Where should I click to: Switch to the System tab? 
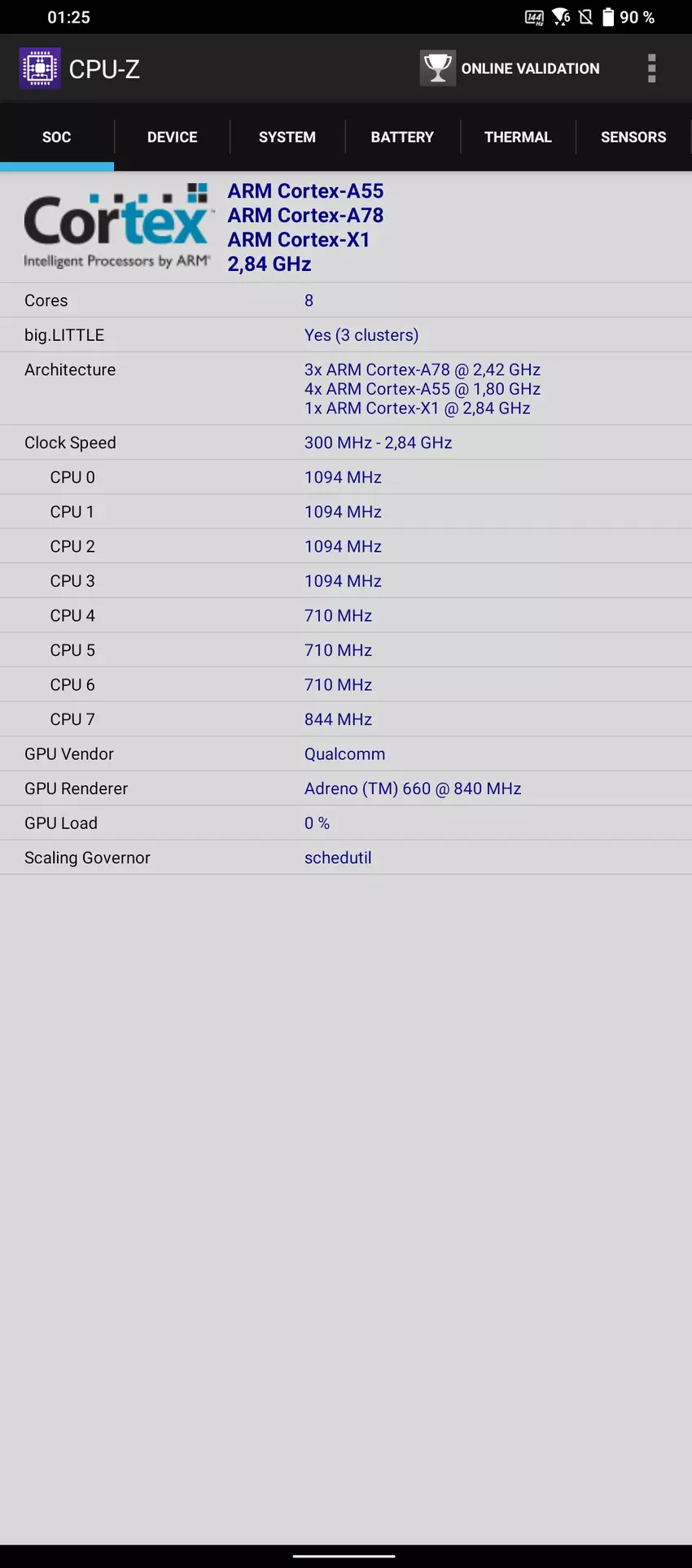(287, 137)
